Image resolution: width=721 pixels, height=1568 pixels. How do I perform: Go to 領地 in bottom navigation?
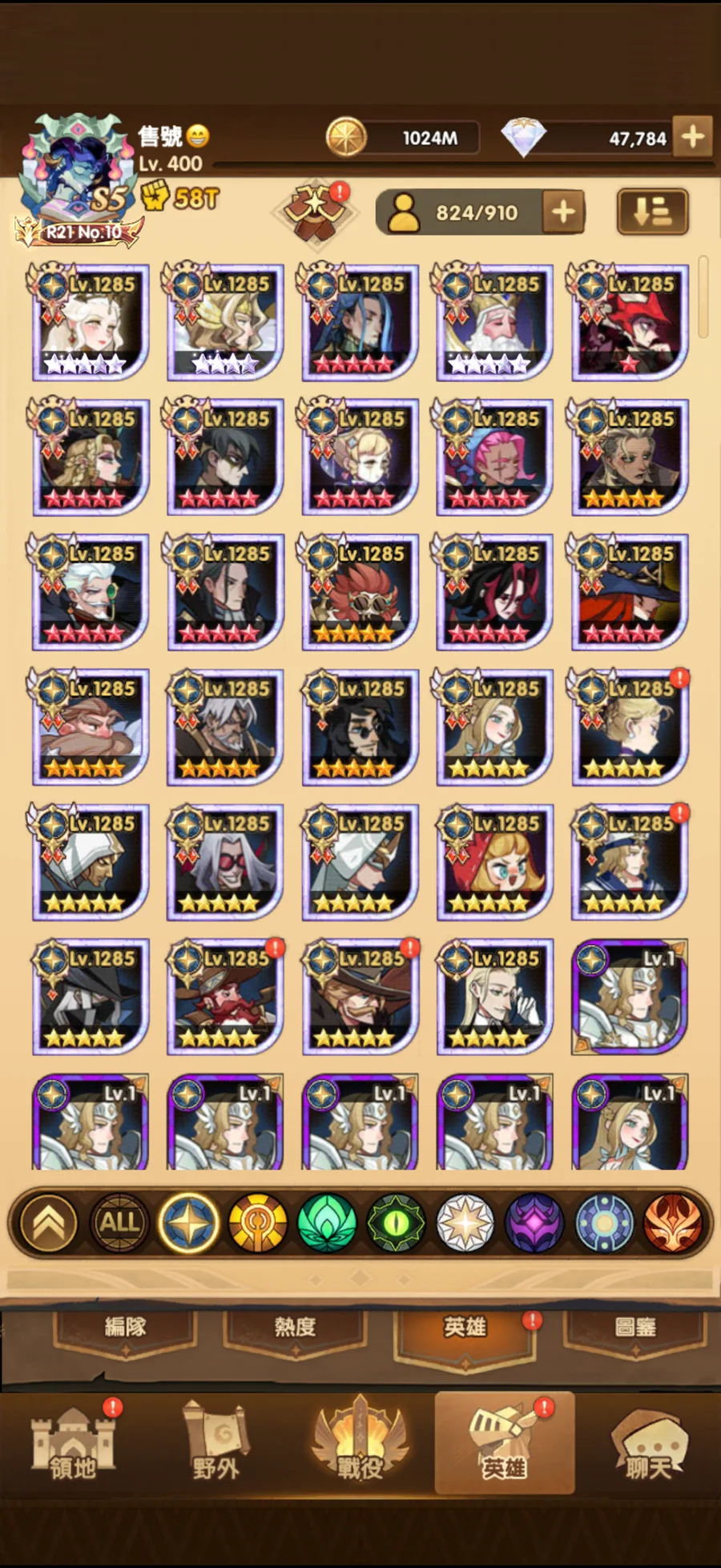(x=73, y=1445)
